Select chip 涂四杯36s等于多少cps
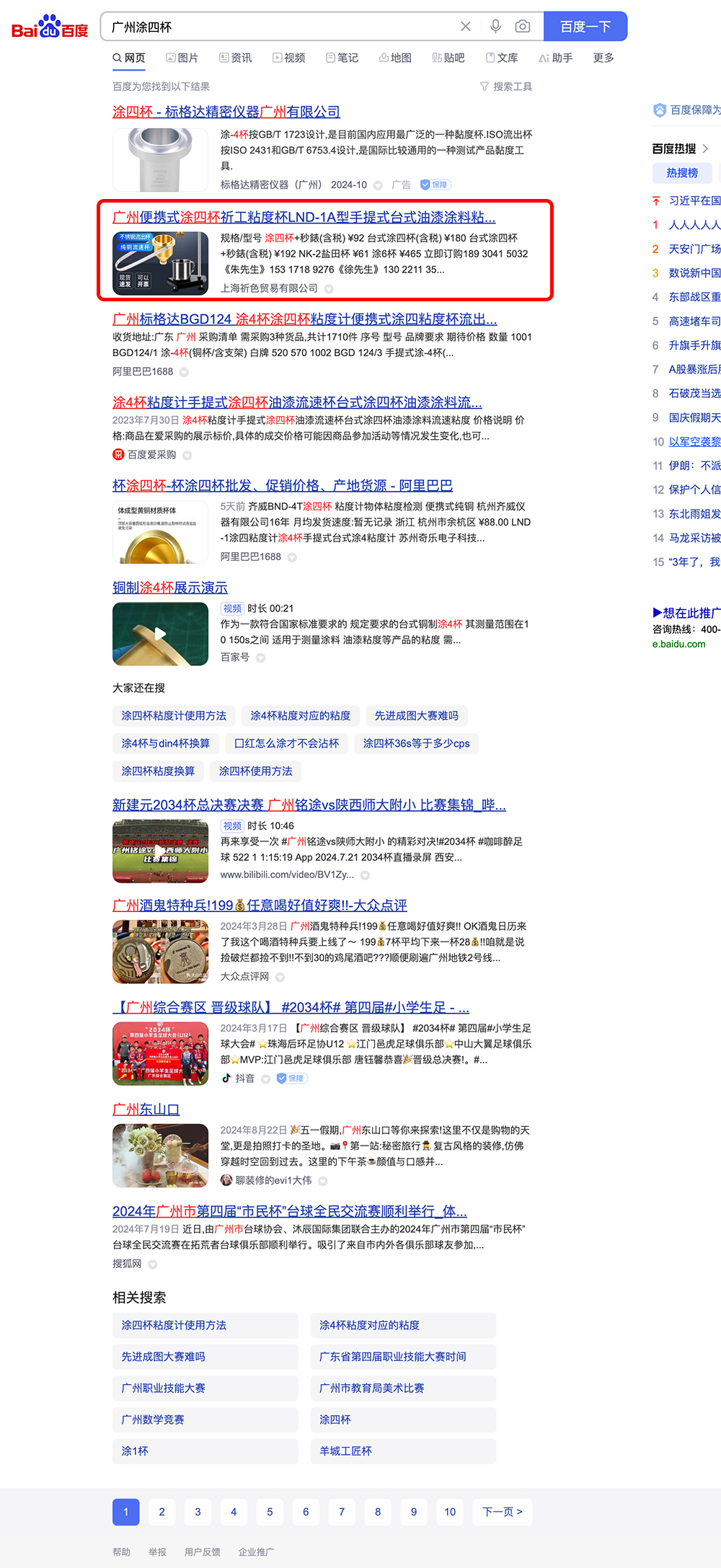Image resolution: width=721 pixels, height=1568 pixels. pyautogui.click(x=416, y=743)
